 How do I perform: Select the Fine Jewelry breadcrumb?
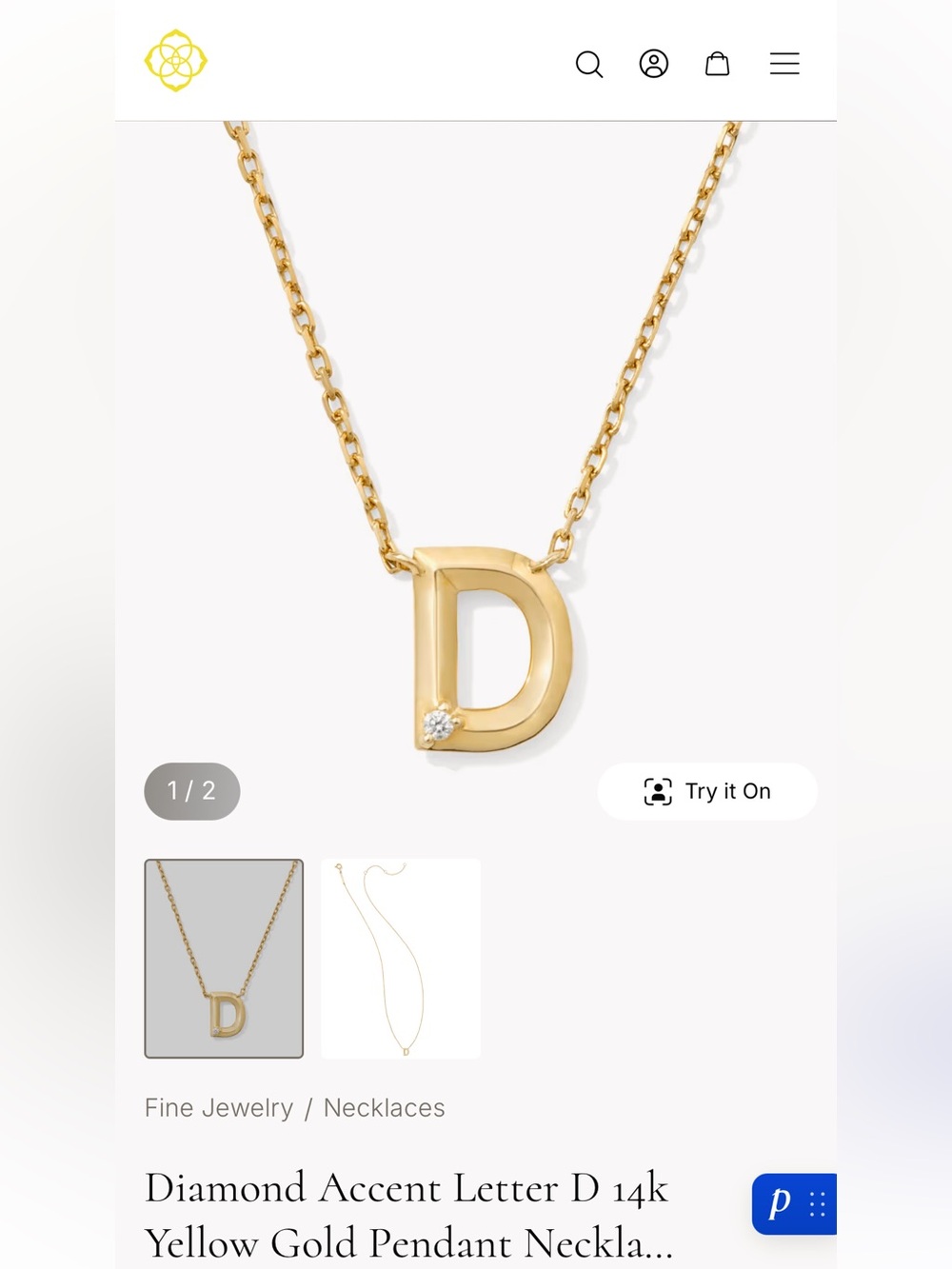(218, 1107)
